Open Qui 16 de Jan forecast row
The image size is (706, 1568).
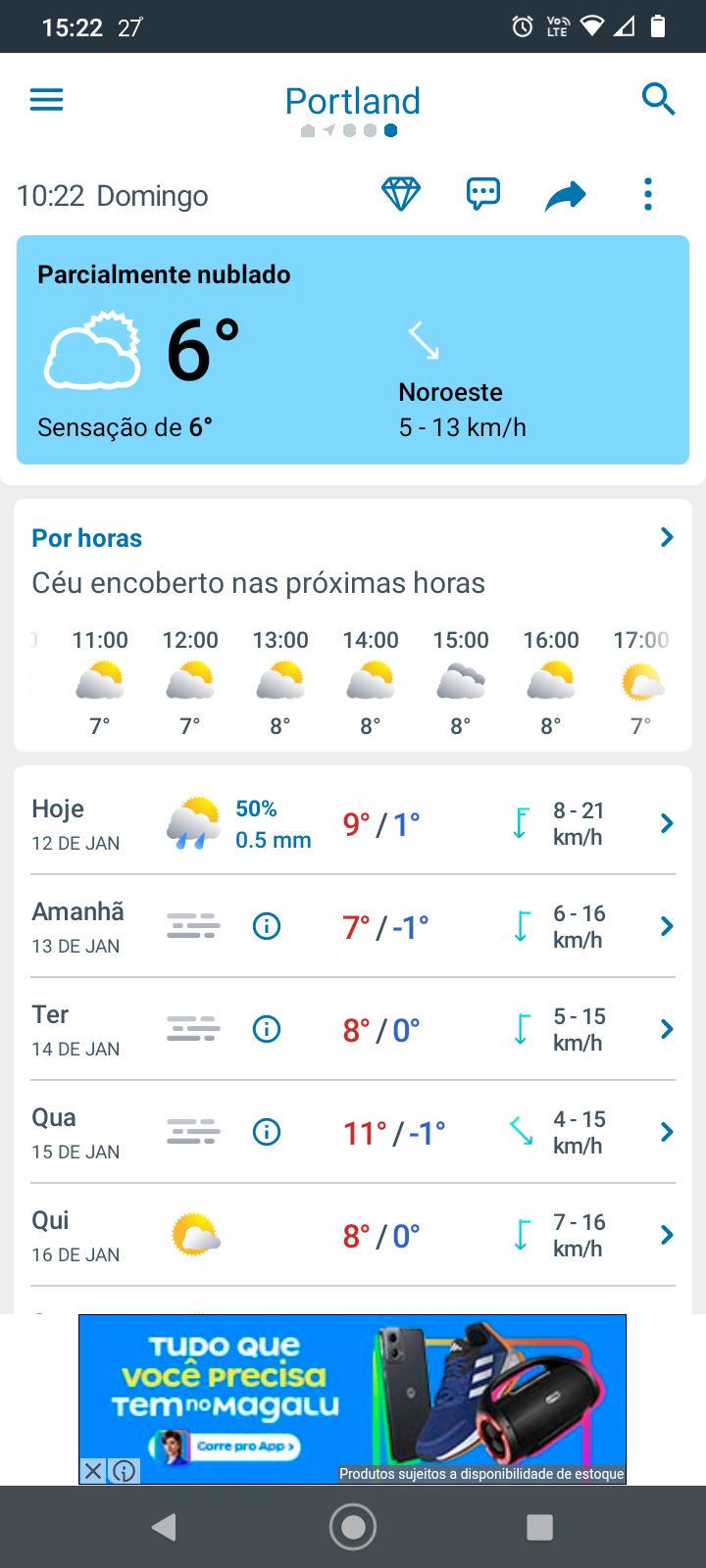point(353,1235)
